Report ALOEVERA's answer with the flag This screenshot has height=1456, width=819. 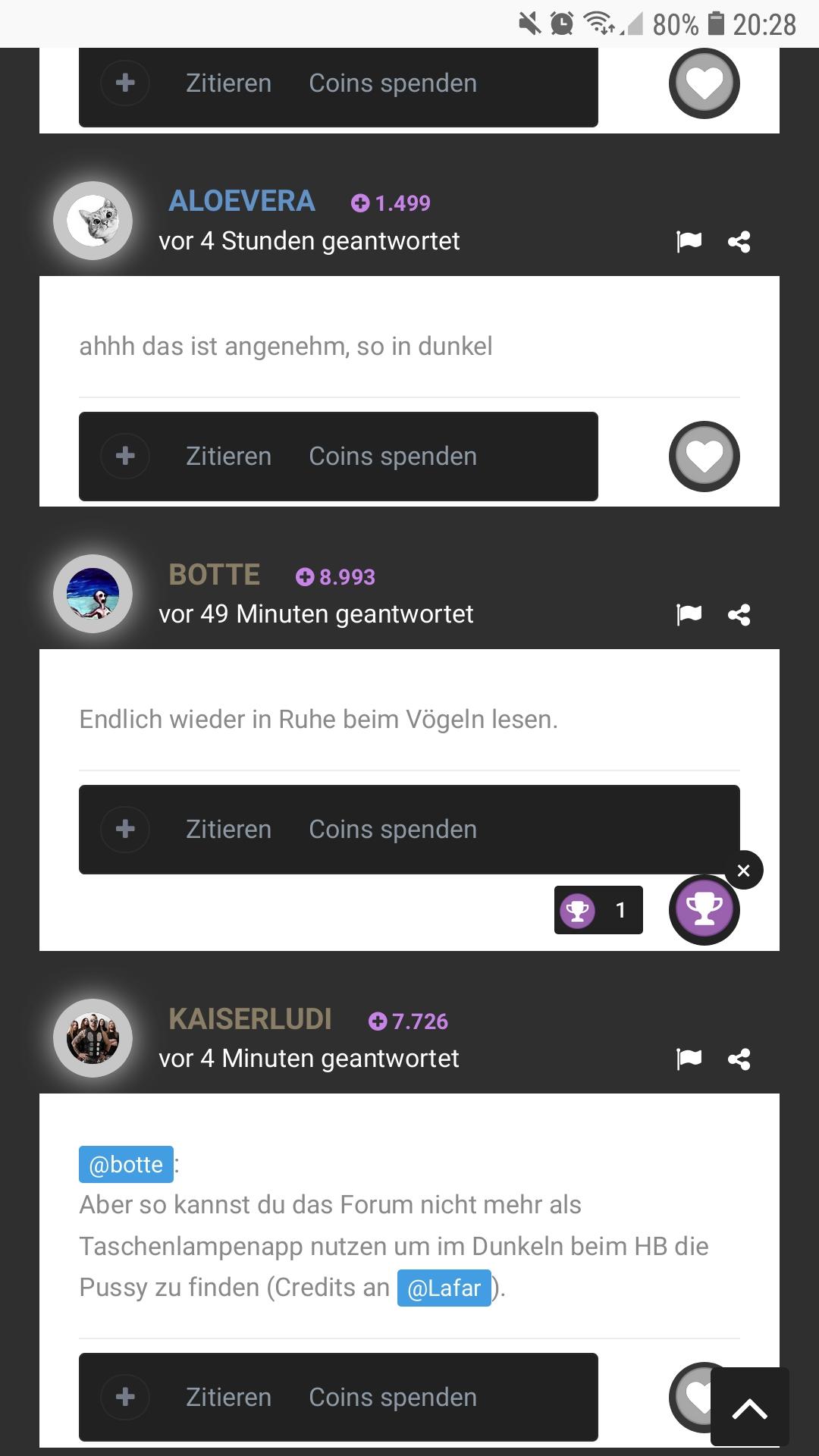(x=689, y=242)
